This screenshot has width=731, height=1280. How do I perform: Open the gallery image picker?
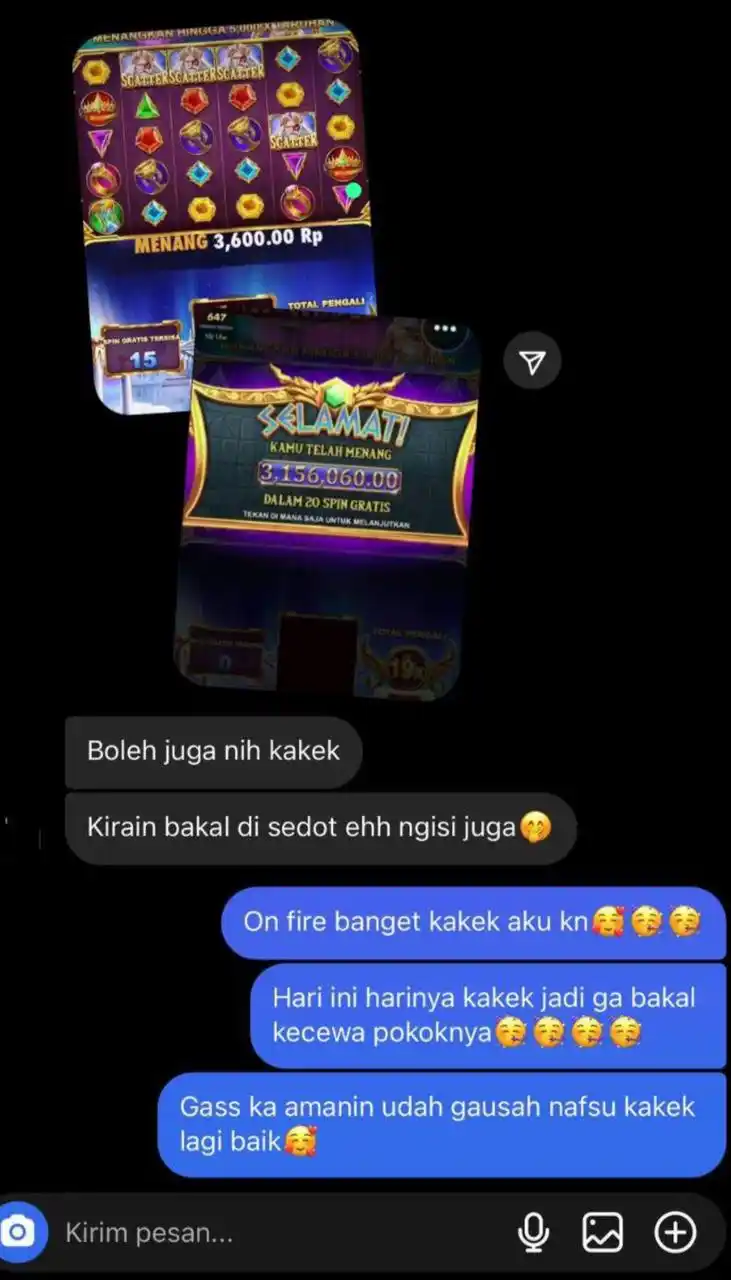tap(603, 1233)
